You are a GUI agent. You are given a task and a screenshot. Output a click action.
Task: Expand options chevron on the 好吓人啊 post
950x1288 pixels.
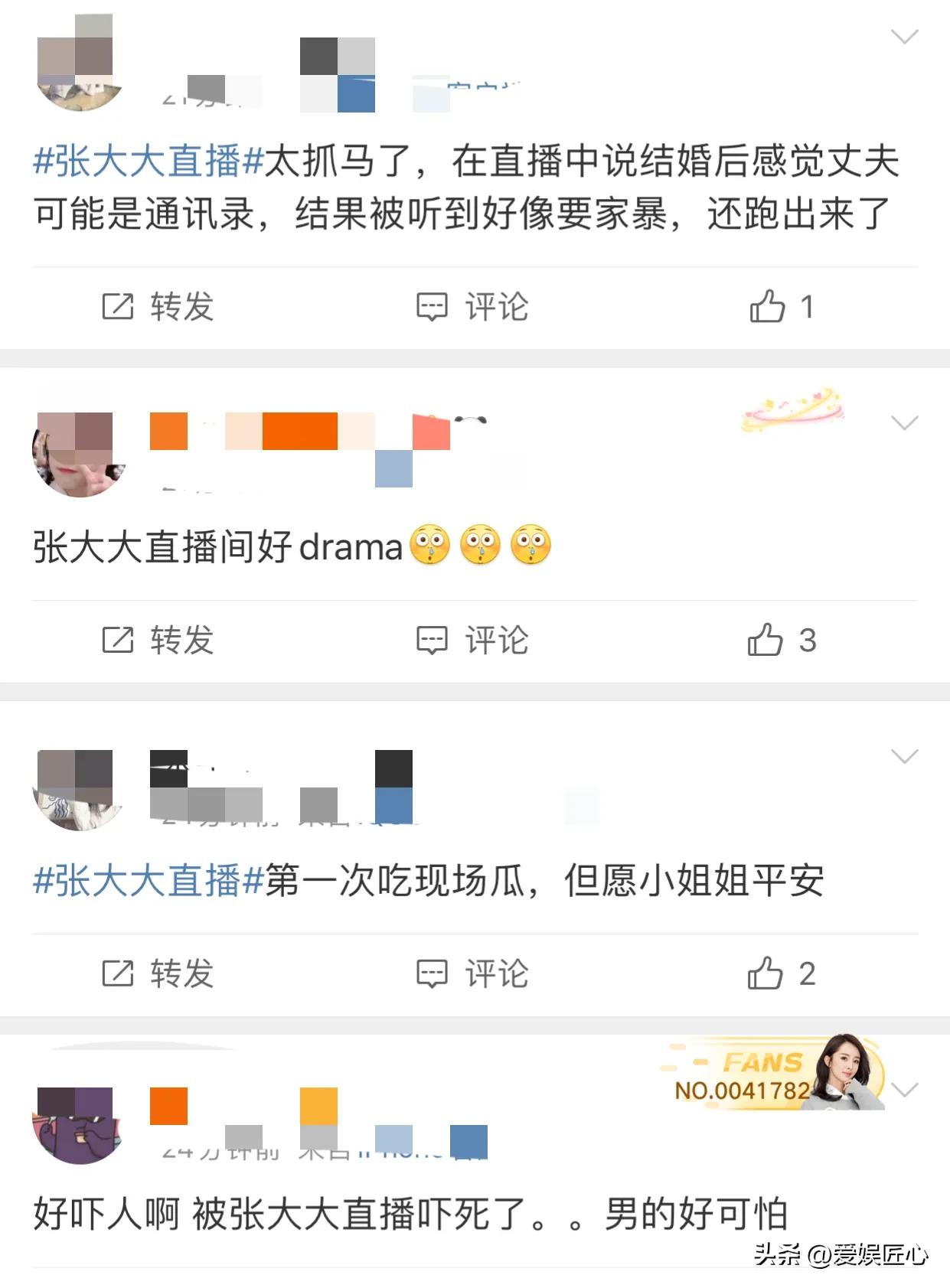coord(905,1089)
